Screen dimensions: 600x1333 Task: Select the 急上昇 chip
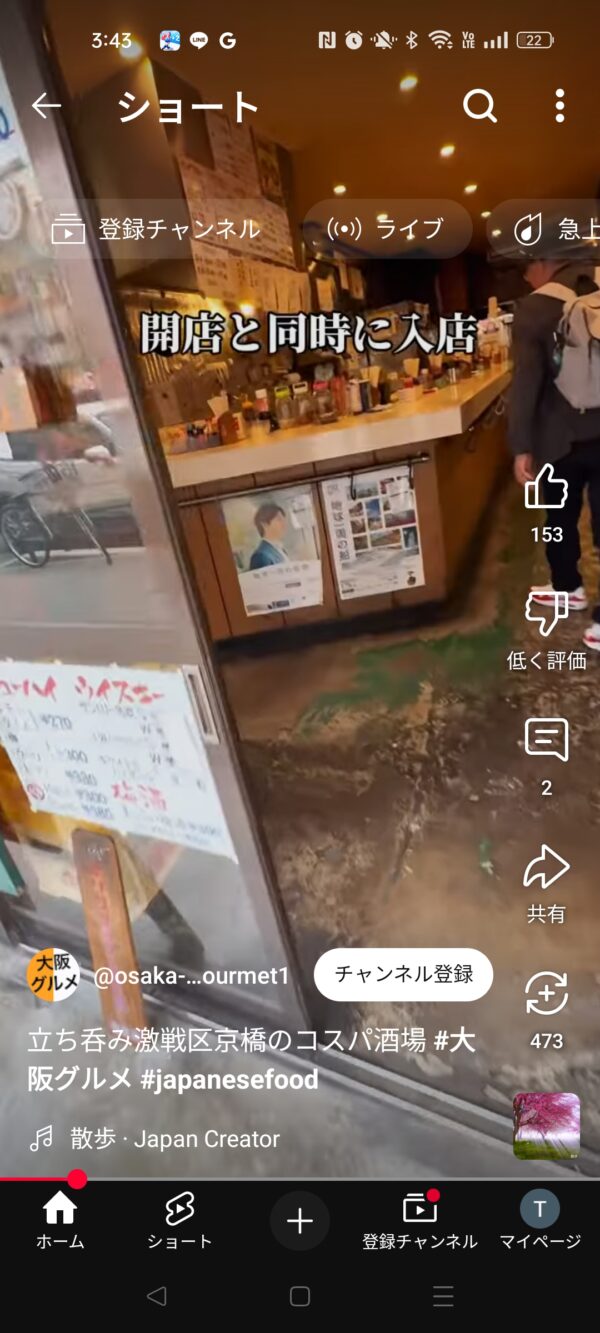click(546, 229)
